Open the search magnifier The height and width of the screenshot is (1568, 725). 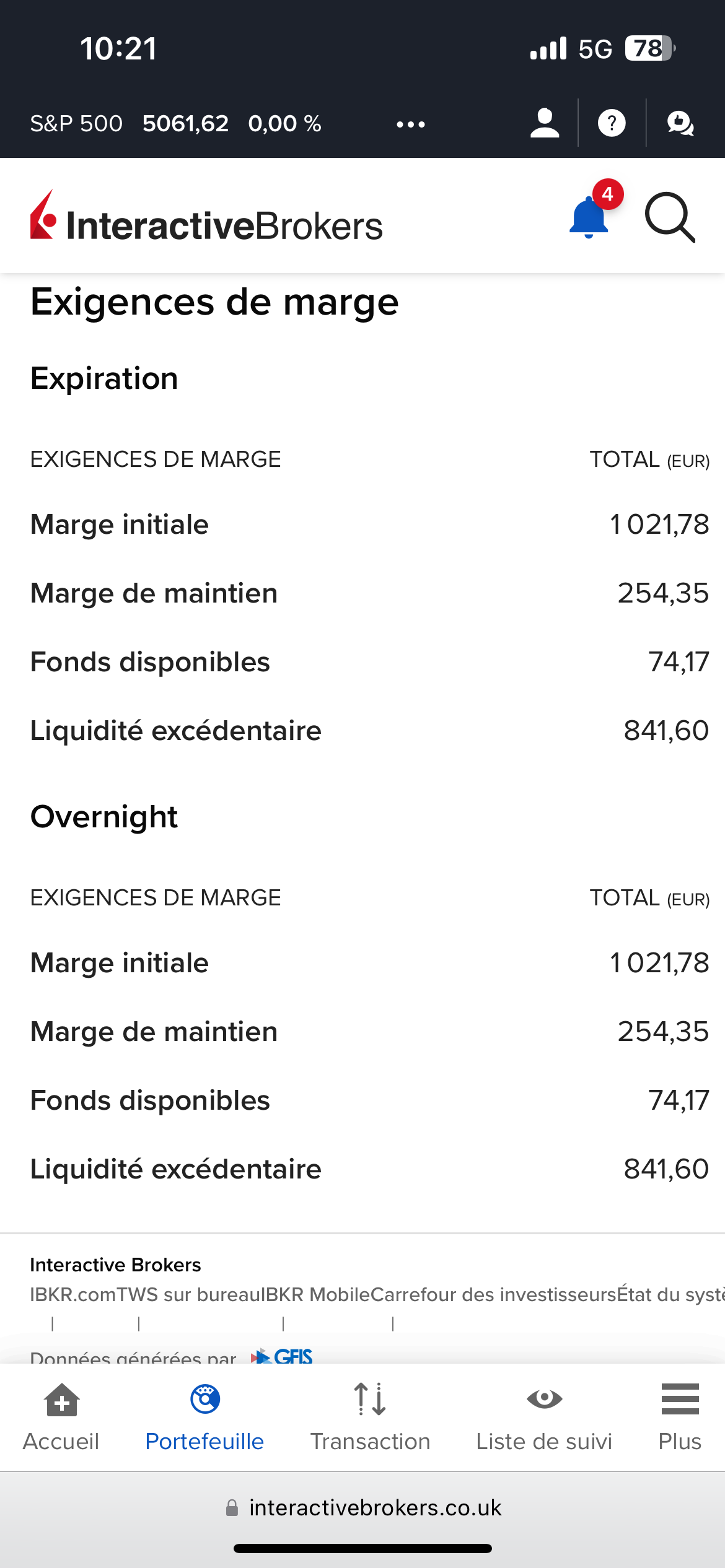coord(670,217)
